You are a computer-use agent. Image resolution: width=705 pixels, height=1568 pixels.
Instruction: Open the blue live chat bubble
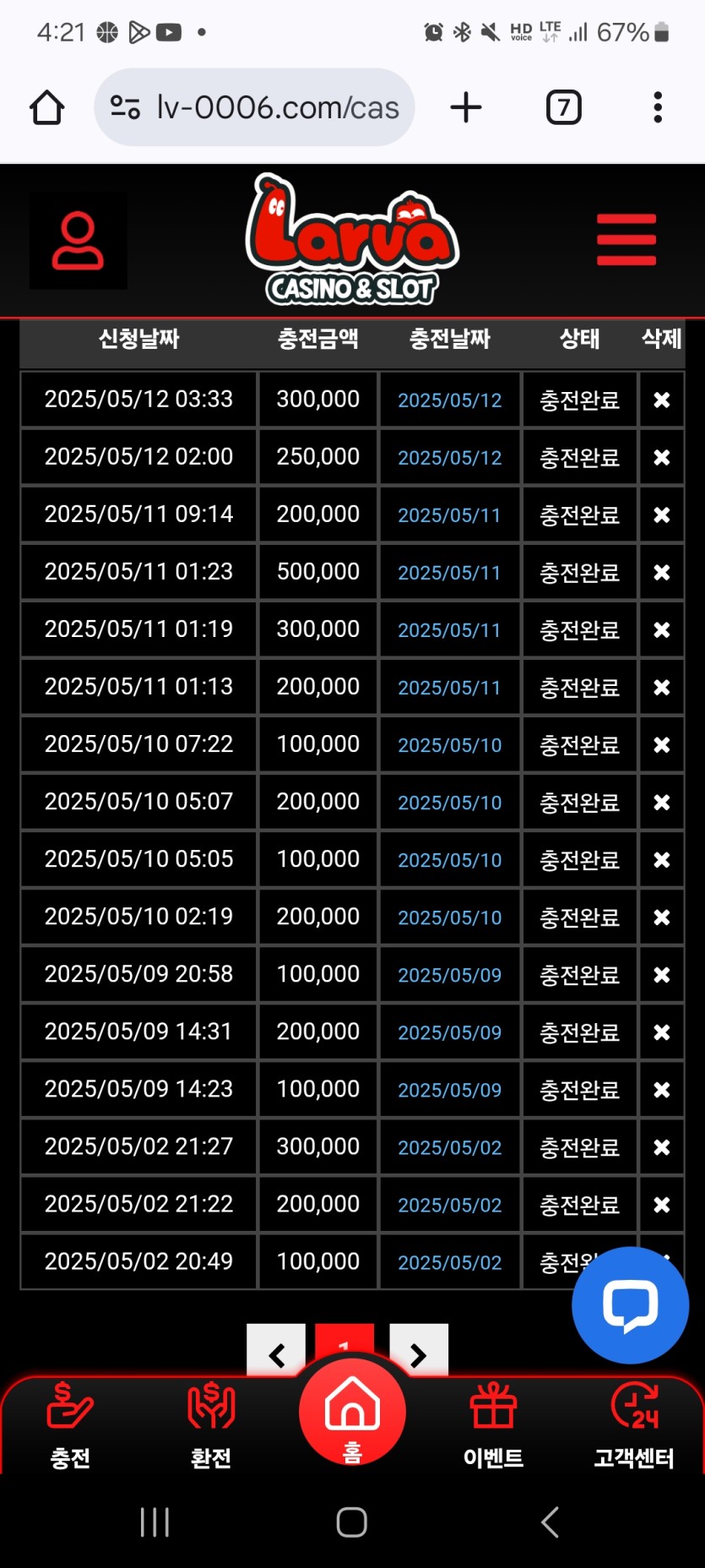pos(630,1304)
